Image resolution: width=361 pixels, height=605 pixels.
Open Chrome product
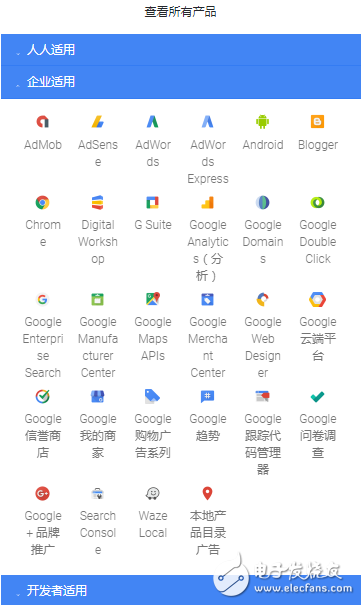coord(43,222)
